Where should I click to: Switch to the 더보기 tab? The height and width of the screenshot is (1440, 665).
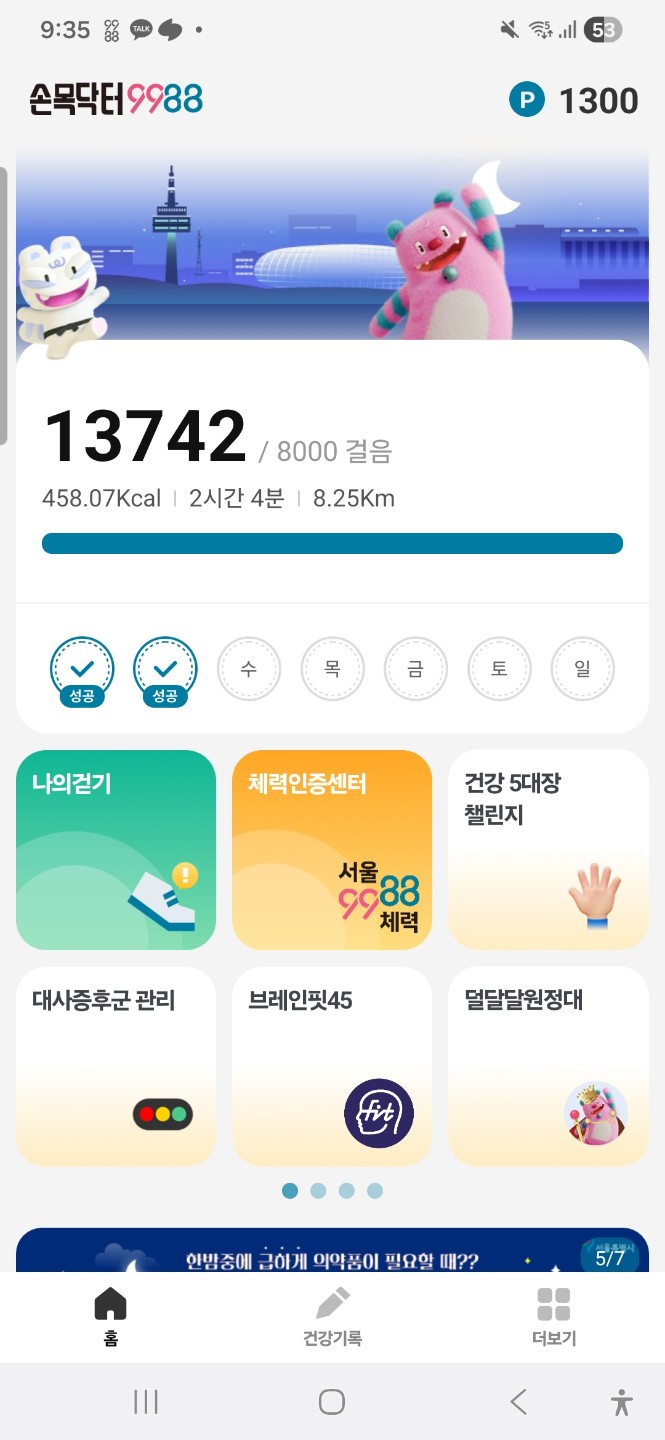point(553,1317)
